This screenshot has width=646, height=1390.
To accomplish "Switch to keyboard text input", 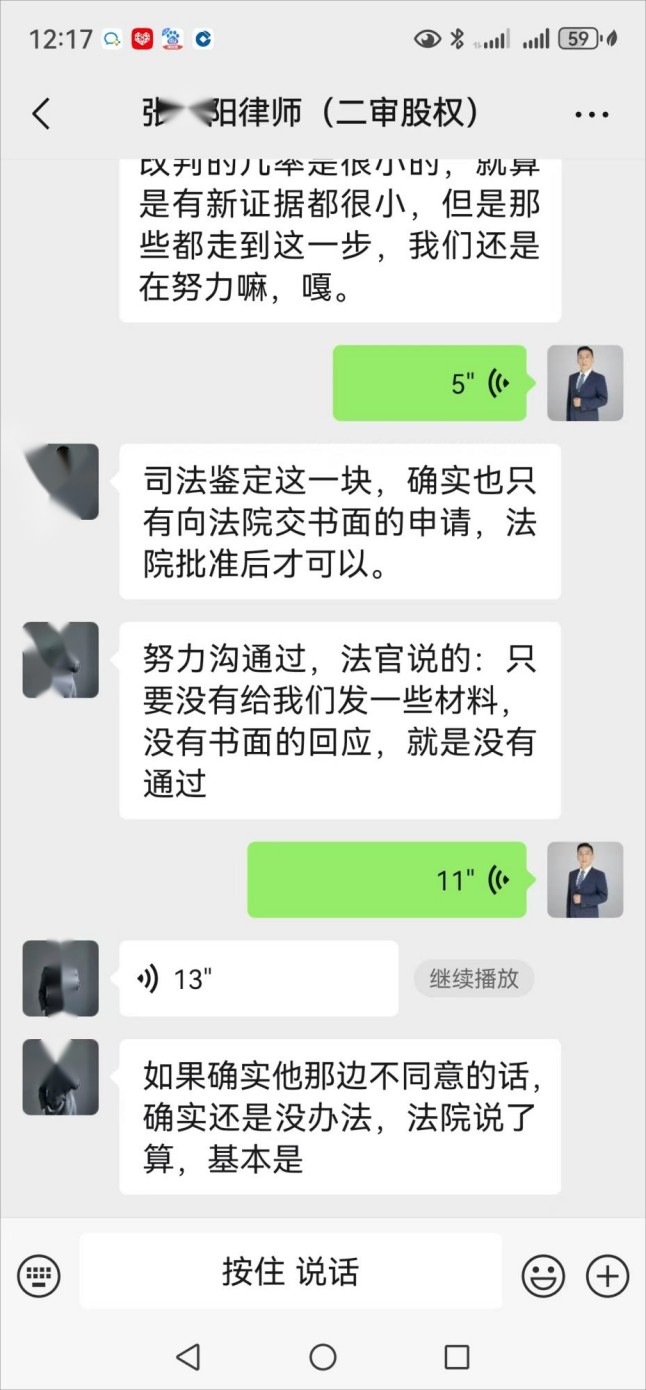I will (x=39, y=1275).
